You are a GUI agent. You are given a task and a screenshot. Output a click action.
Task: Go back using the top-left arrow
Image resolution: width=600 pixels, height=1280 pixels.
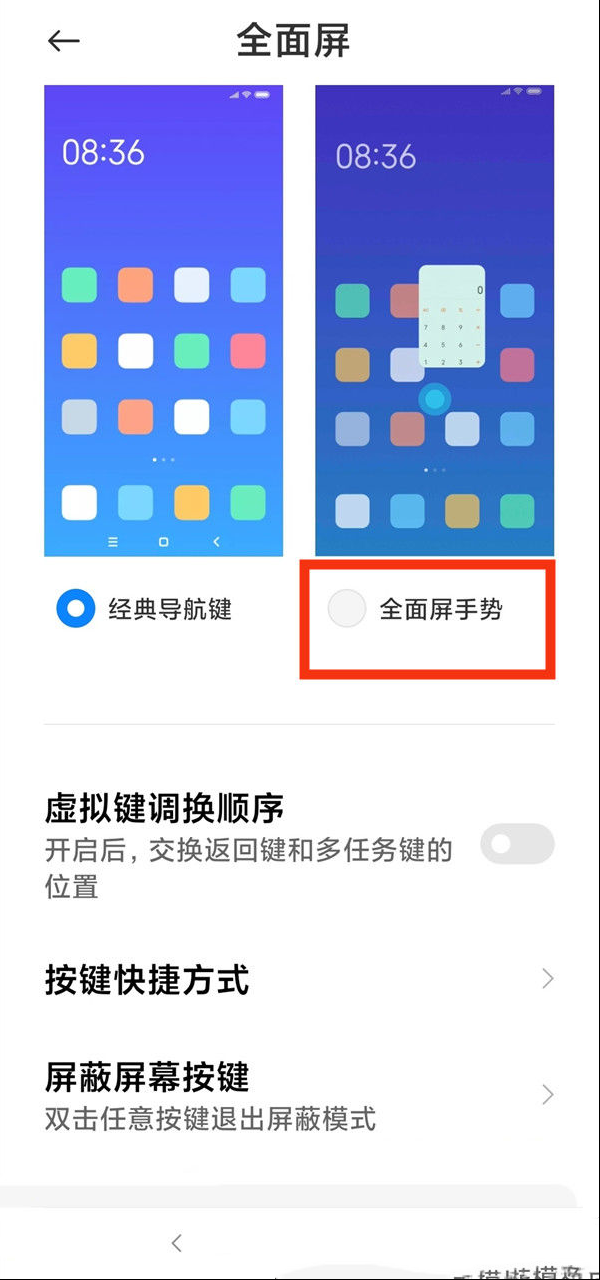click(64, 41)
